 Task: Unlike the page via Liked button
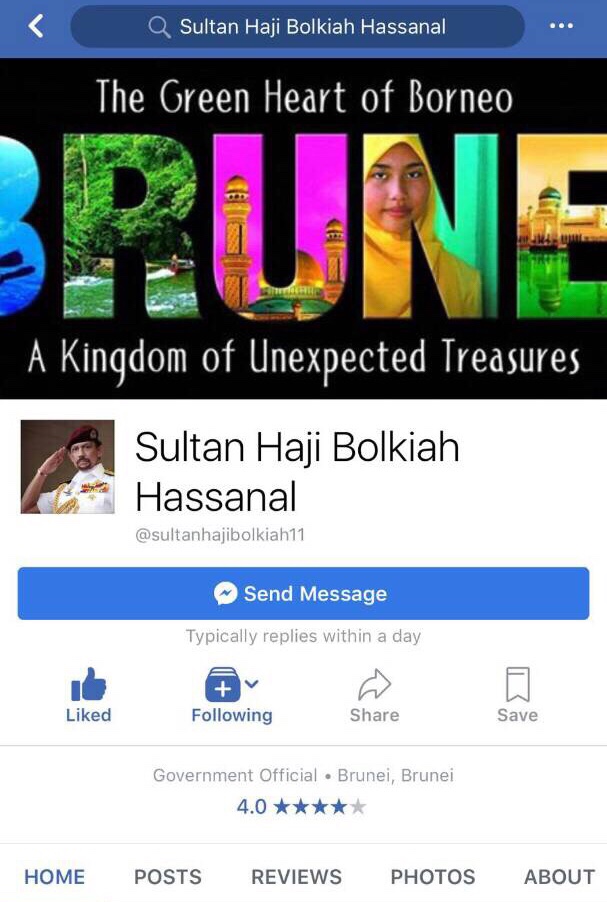(x=88, y=696)
